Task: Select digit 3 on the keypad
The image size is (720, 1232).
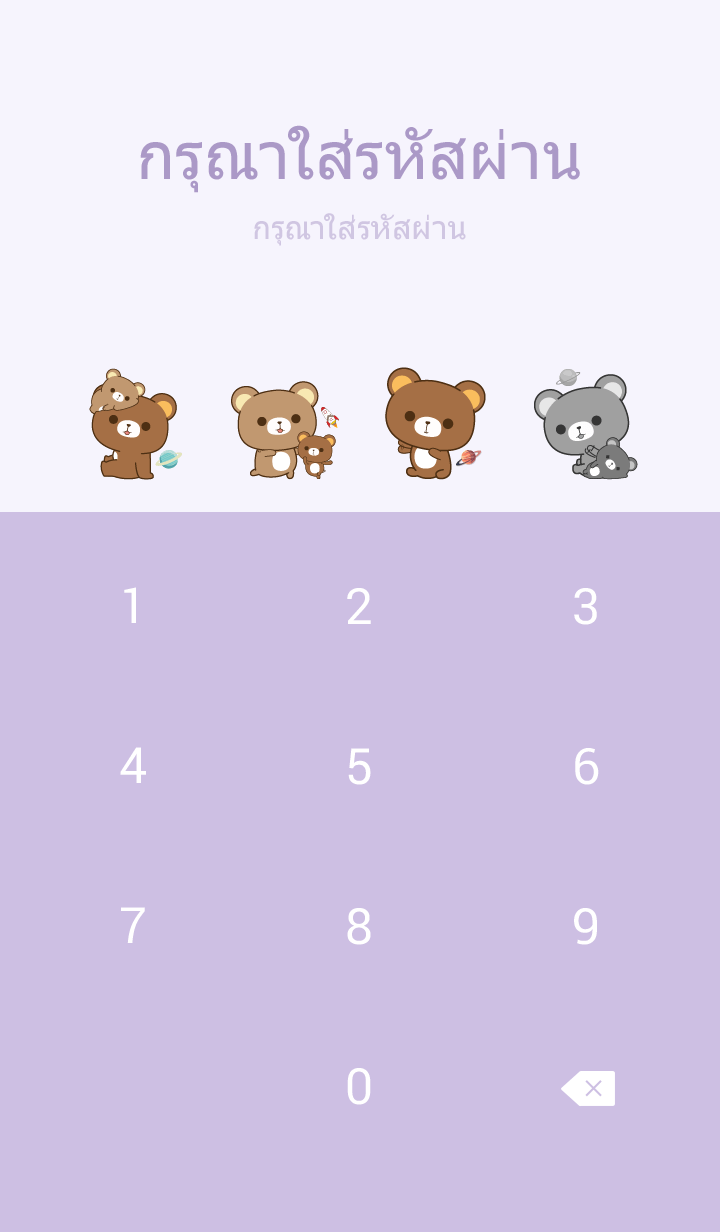Action: click(585, 607)
